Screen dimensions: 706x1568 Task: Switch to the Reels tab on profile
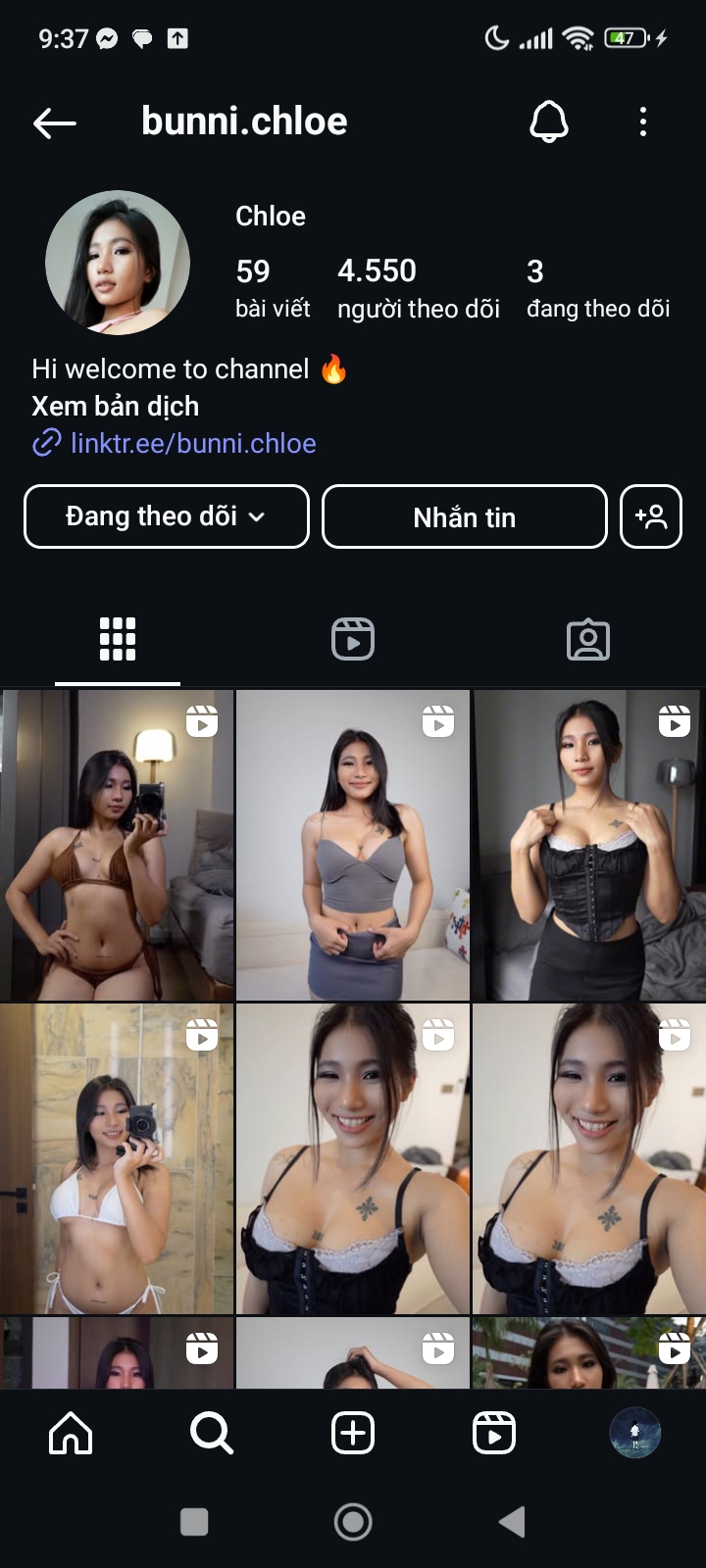[353, 639]
